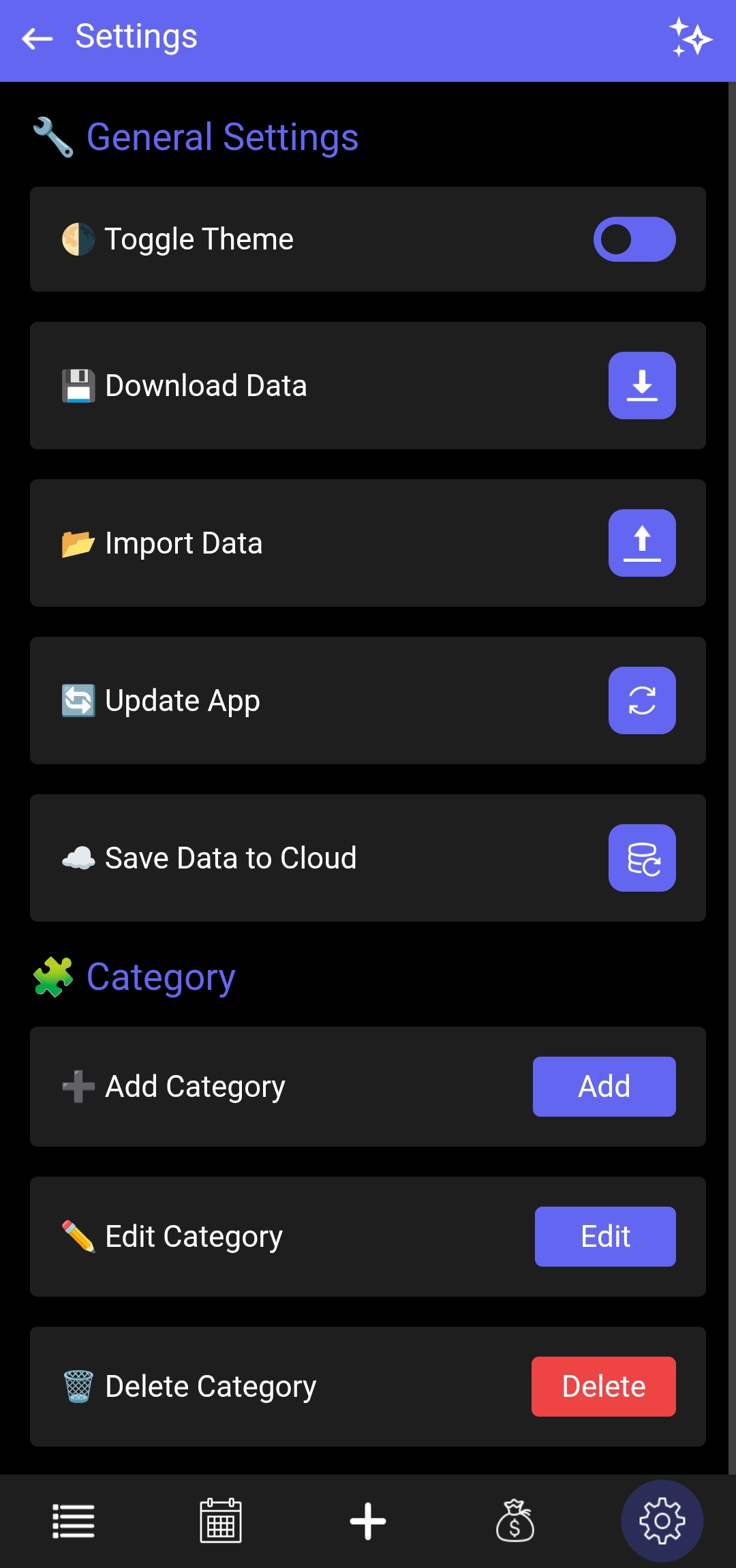Open the list tab in bottom bar
Screen dimensions: 736x1568
74,1521
